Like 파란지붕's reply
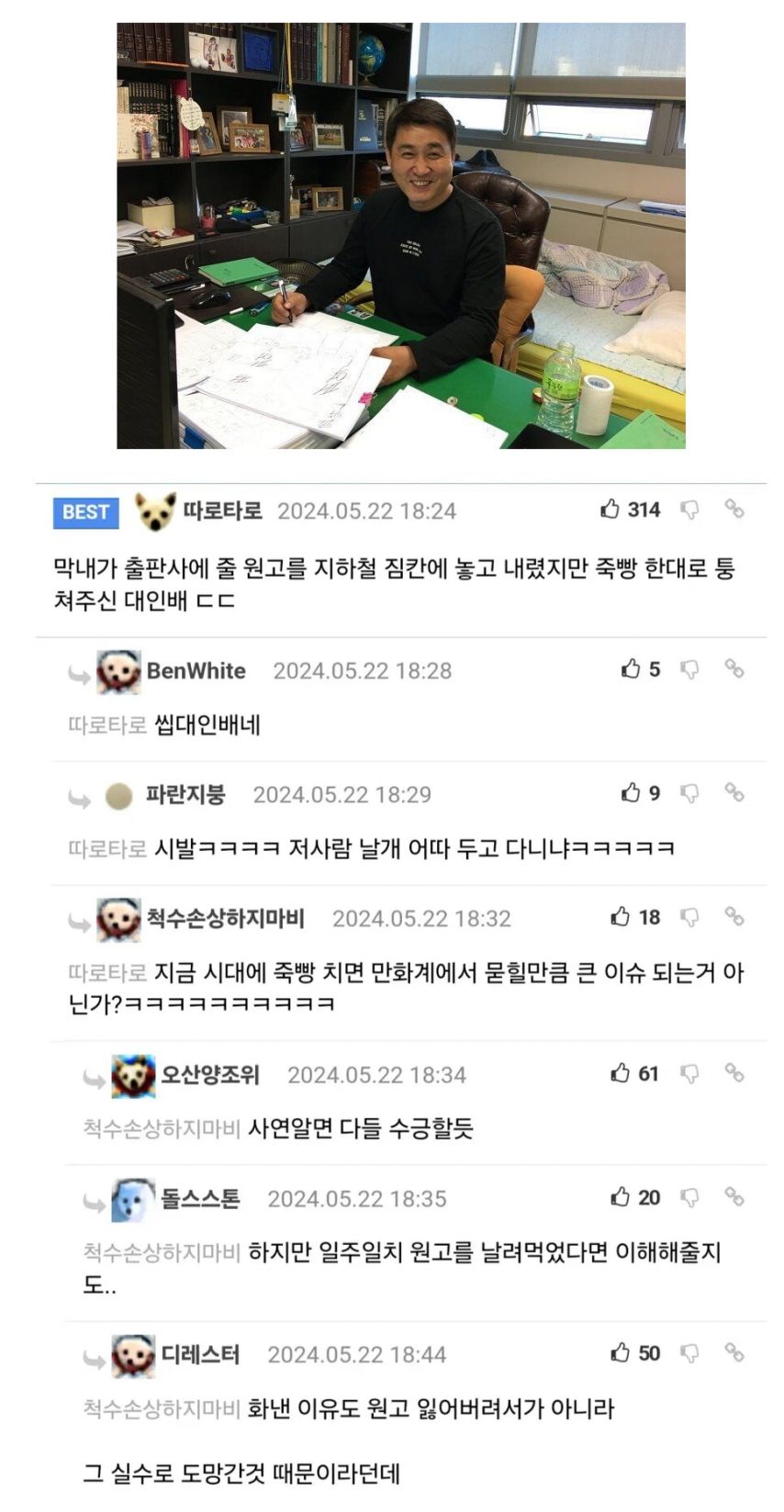 click(x=631, y=792)
